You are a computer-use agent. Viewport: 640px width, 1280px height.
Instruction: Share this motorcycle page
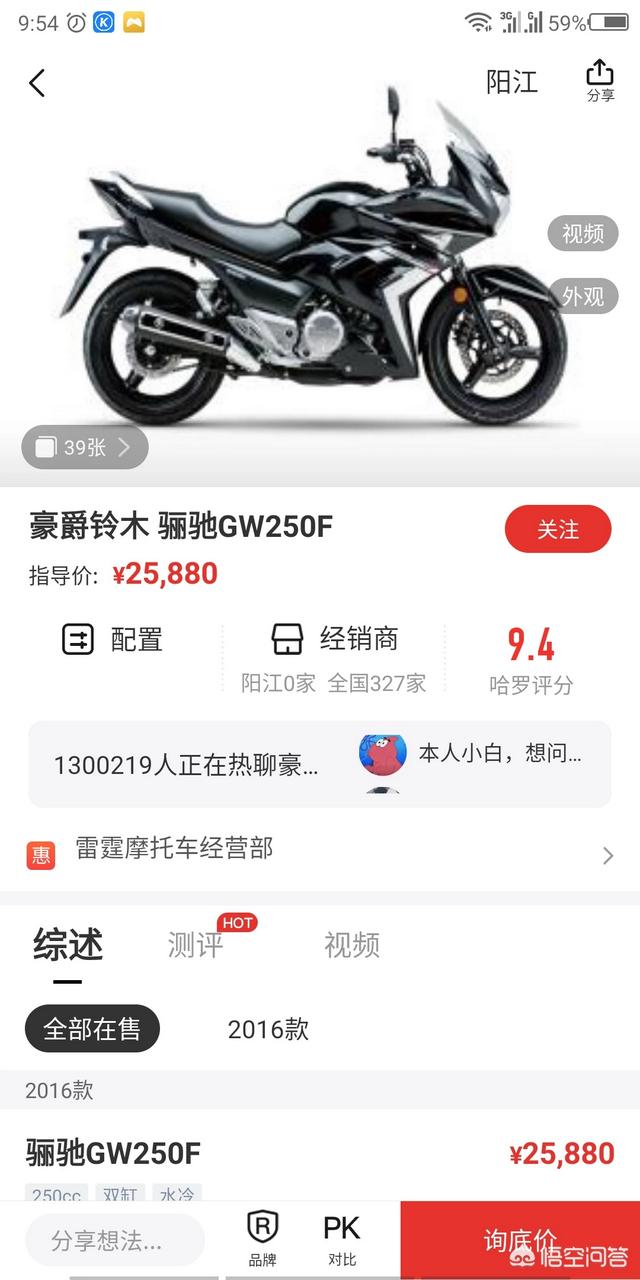(x=599, y=80)
